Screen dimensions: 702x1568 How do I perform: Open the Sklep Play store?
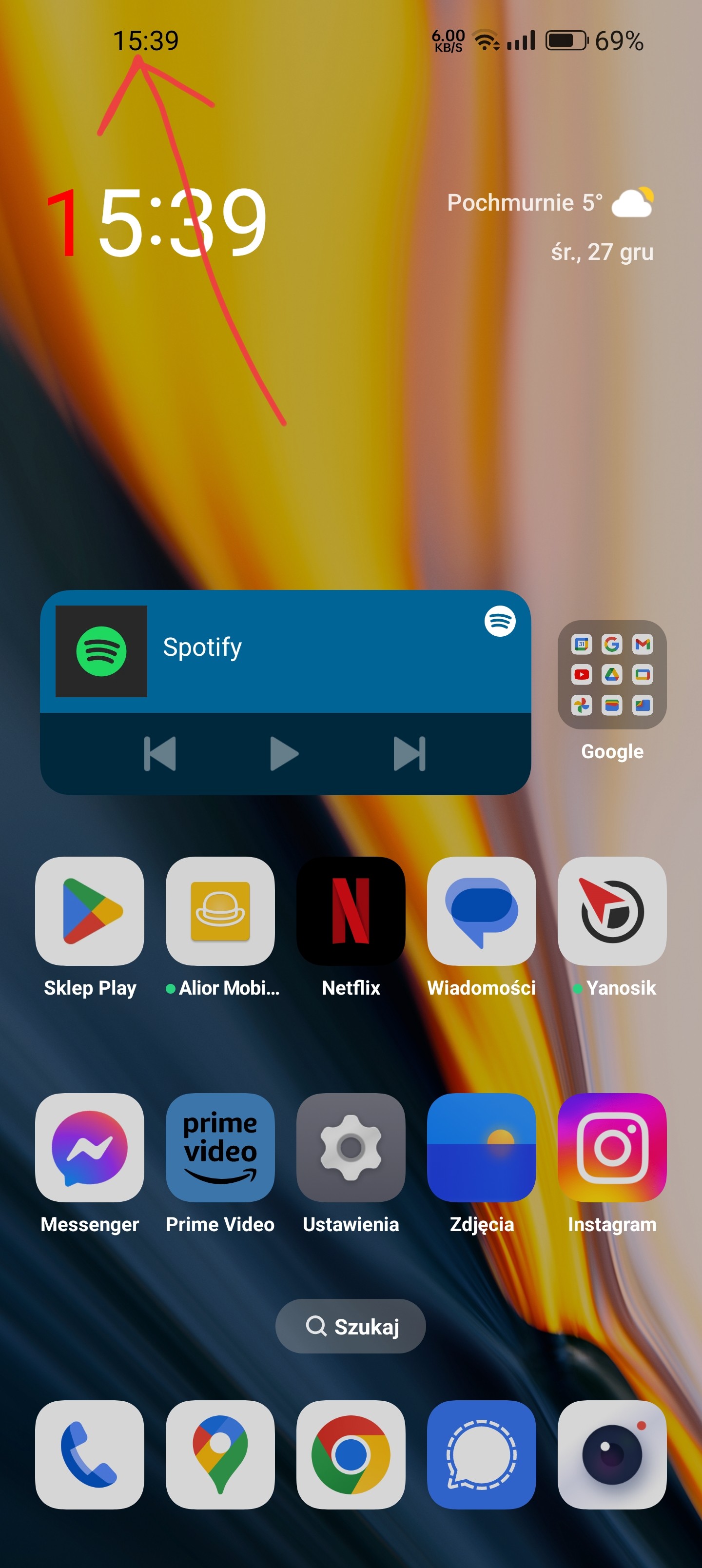click(90, 911)
